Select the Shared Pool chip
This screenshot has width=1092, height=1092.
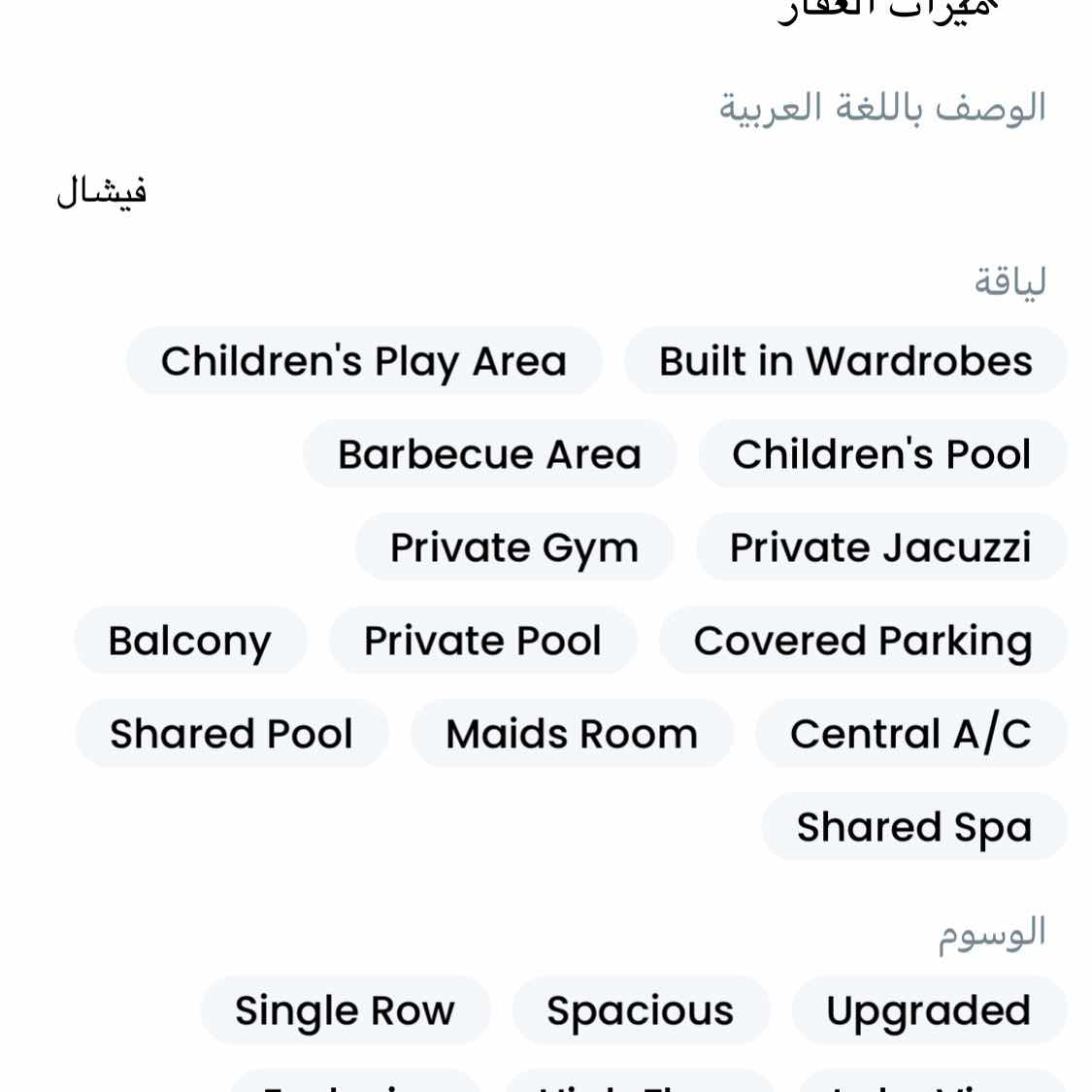(231, 734)
